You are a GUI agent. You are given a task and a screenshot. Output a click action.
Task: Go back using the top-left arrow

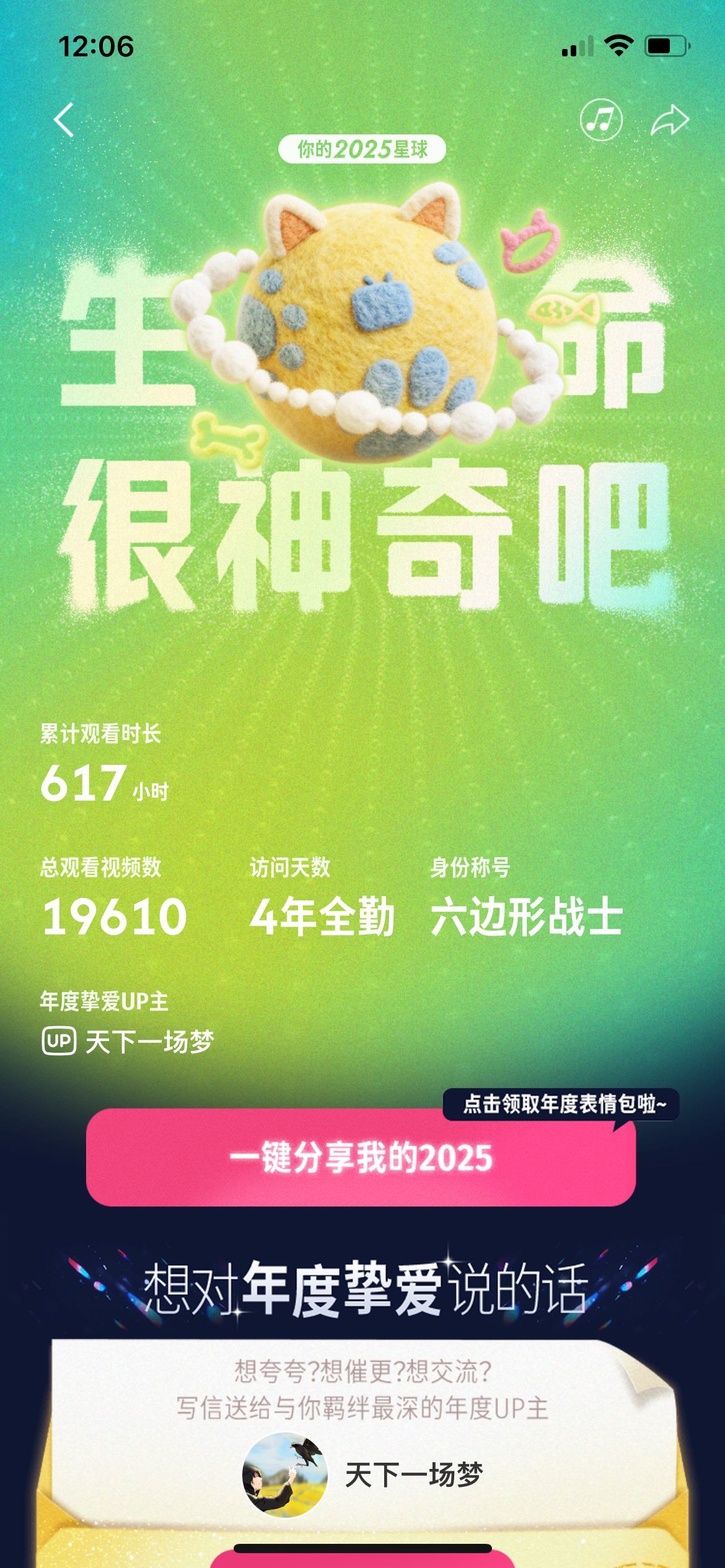point(64,120)
